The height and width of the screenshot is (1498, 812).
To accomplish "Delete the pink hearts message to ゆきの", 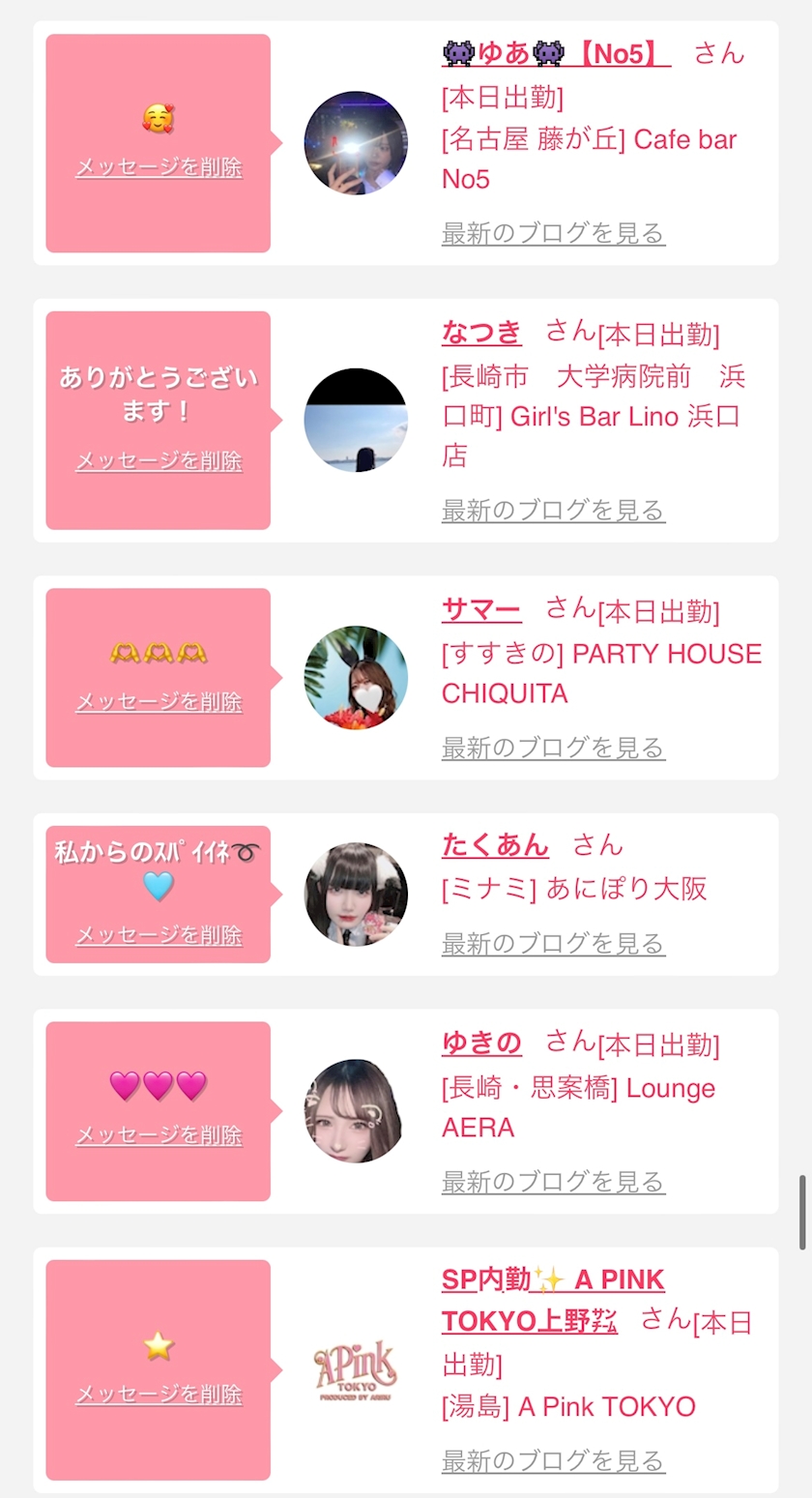I will (159, 1134).
